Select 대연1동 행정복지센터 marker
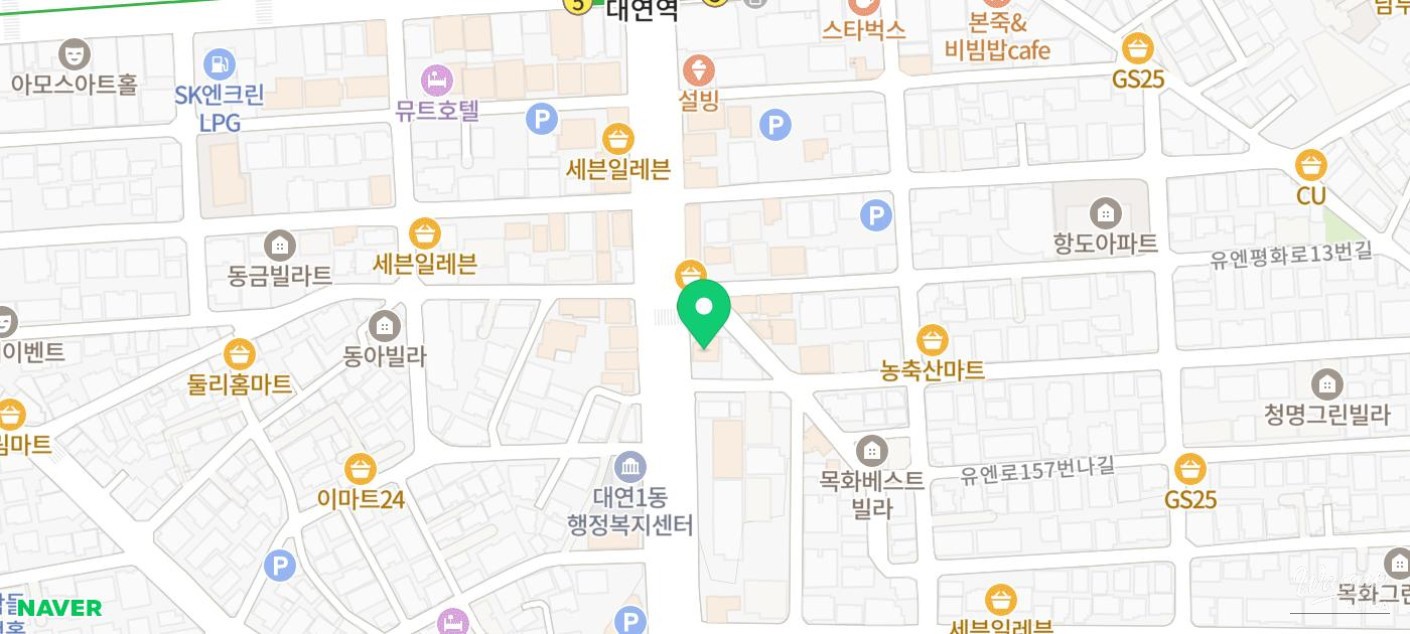The width and height of the screenshot is (1410, 634). (x=630, y=467)
